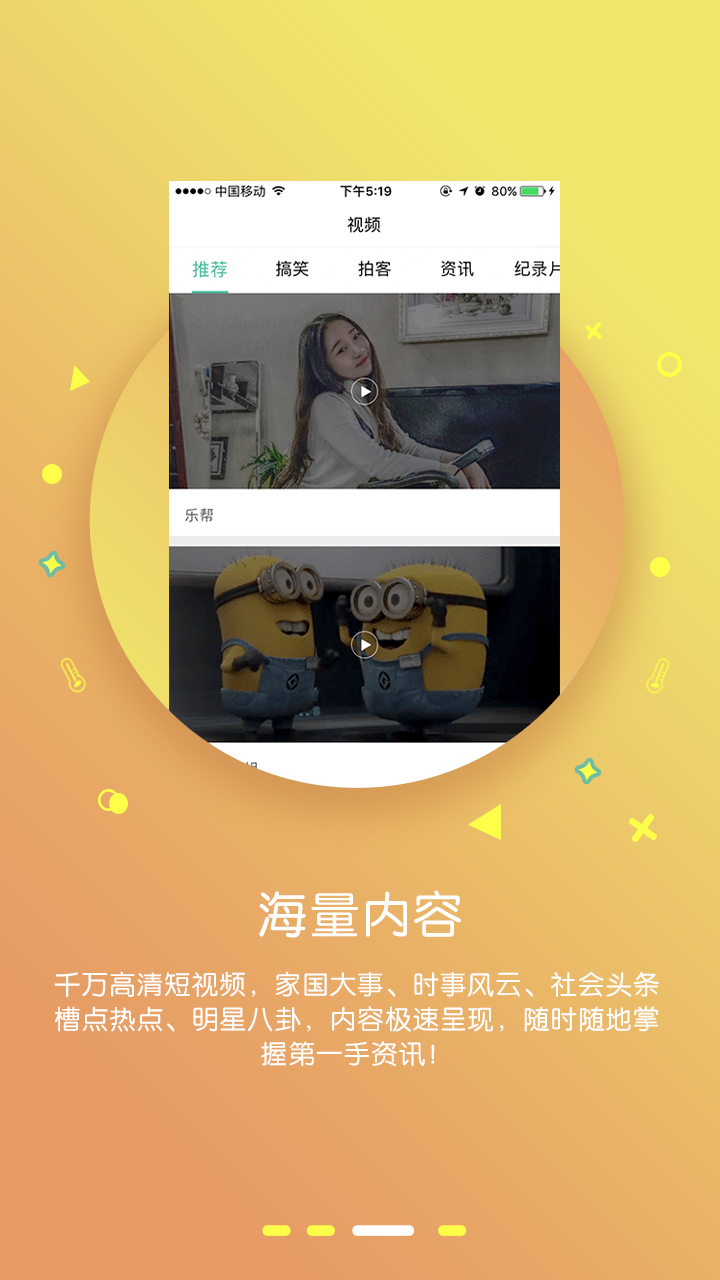Jump to the first intro page indicator
The image size is (720, 1280).
click(x=276, y=1230)
